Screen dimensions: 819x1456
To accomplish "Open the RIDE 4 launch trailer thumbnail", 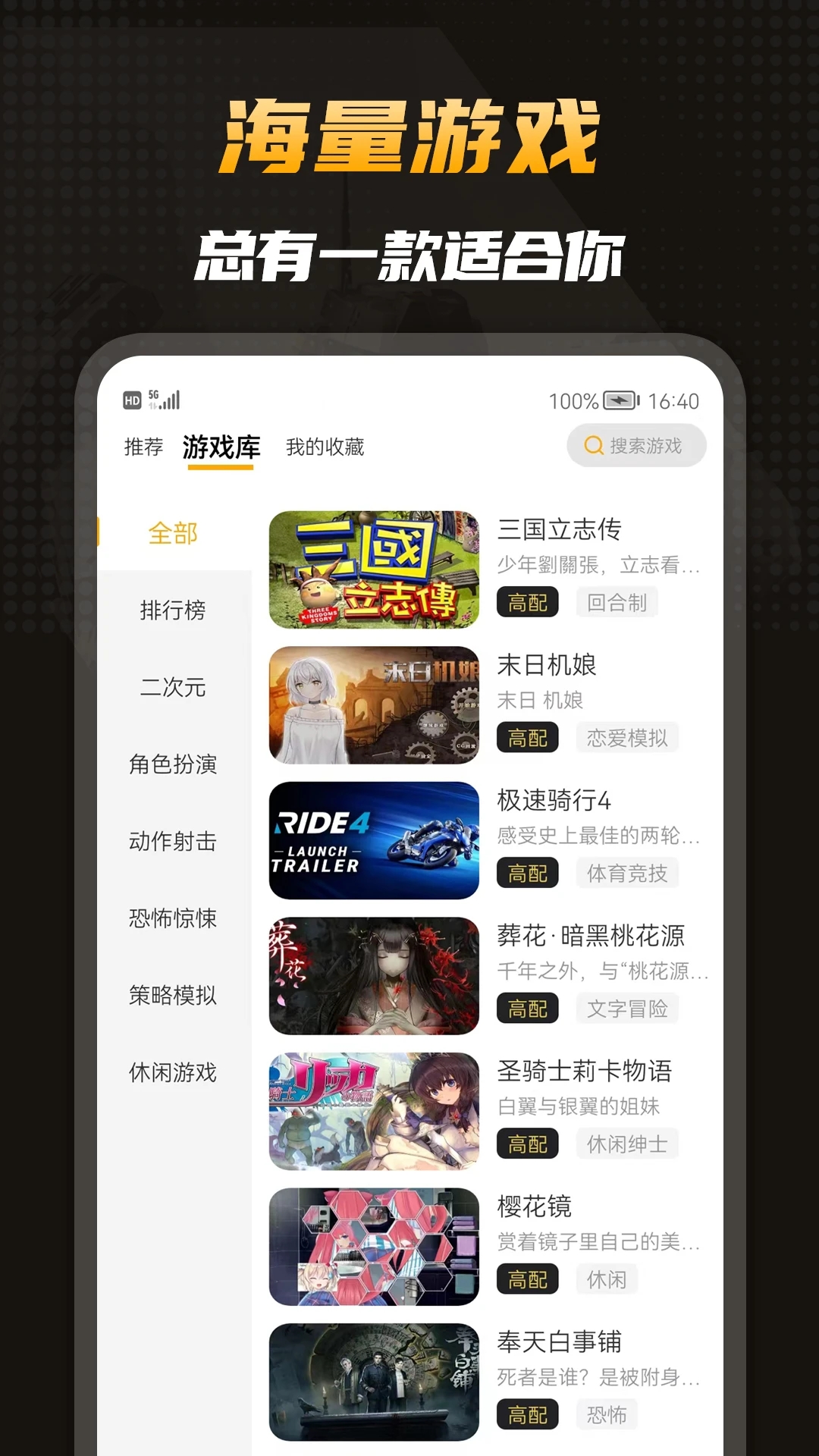I will click(x=374, y=840).
